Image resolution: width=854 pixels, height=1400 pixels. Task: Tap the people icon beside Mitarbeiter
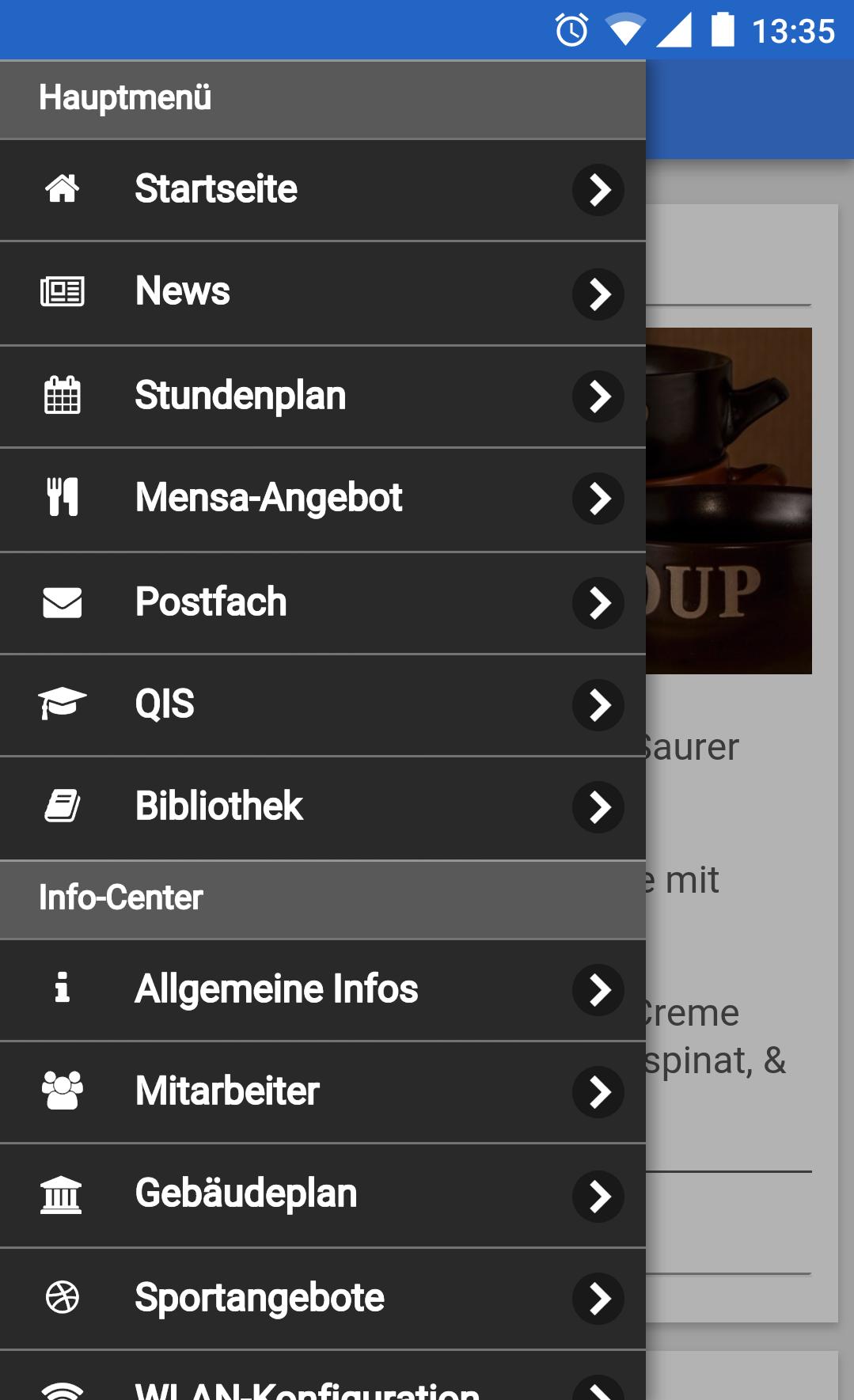(x=63, y=1091)
